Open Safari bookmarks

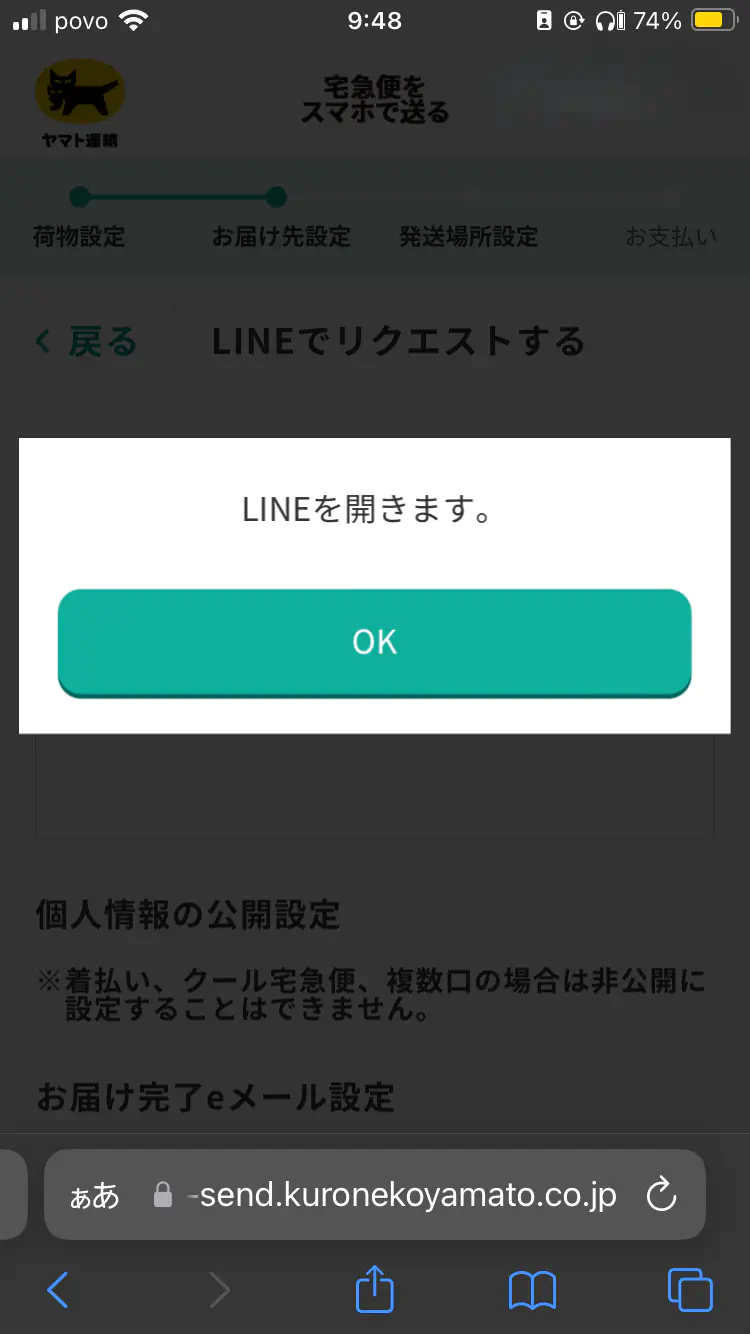[x=532, y=1290]
